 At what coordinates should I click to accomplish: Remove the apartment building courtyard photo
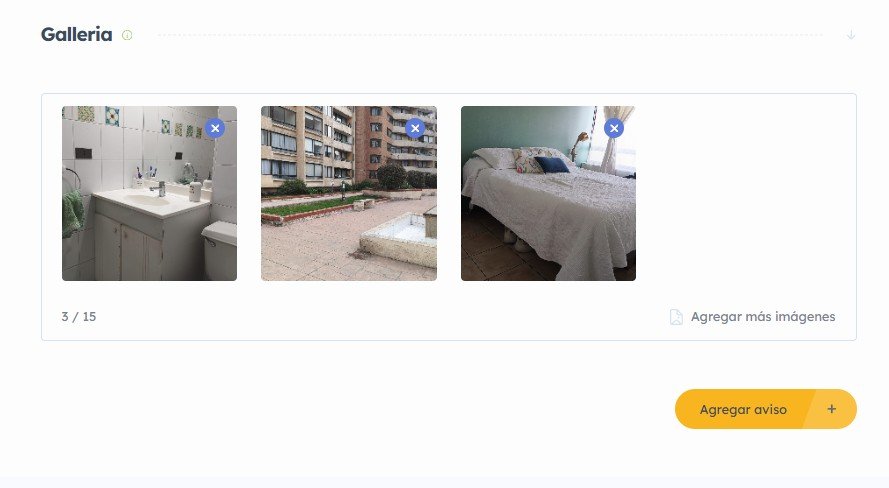415,128
